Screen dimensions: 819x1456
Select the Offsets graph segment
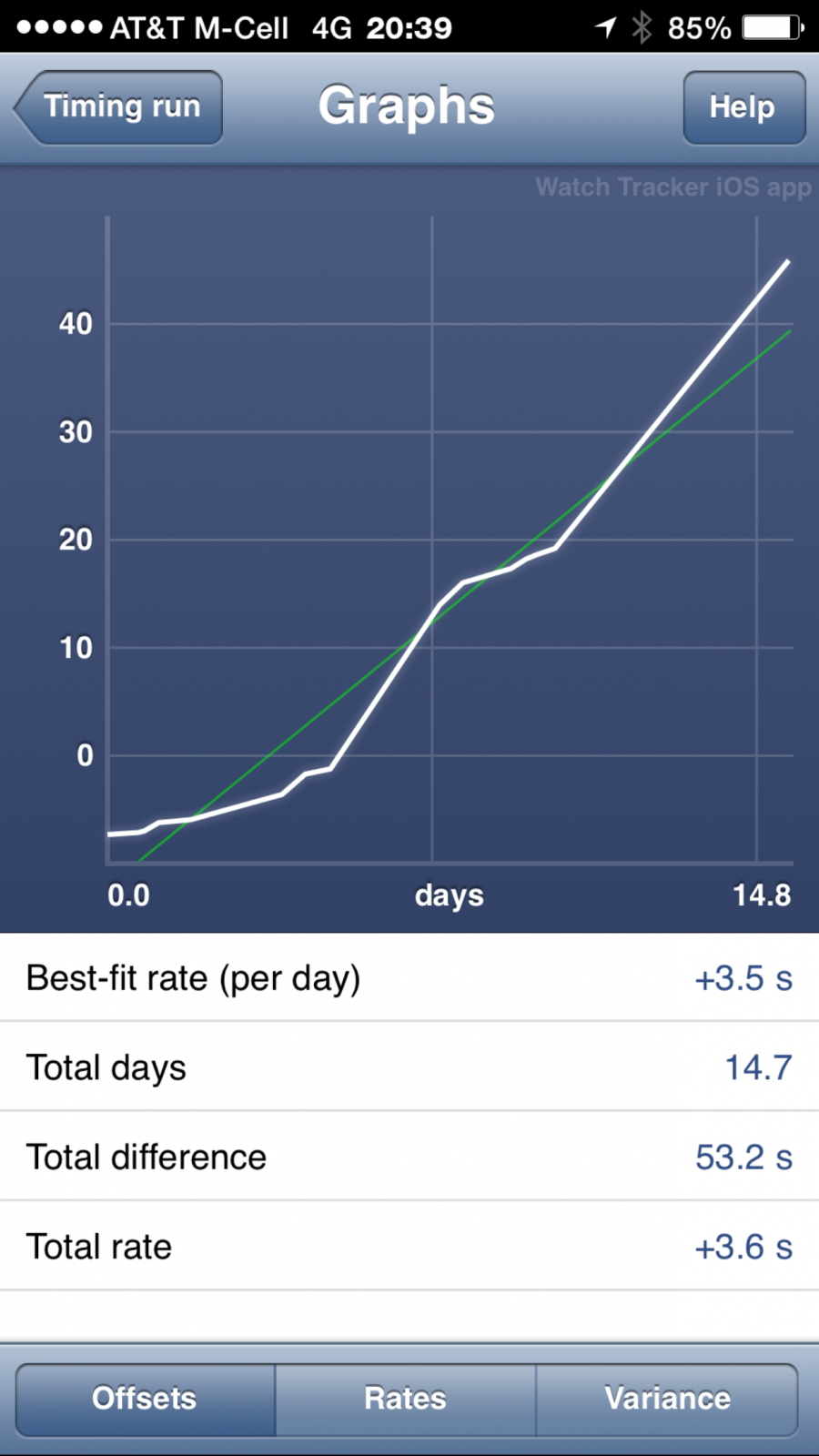click(146, 1399)
